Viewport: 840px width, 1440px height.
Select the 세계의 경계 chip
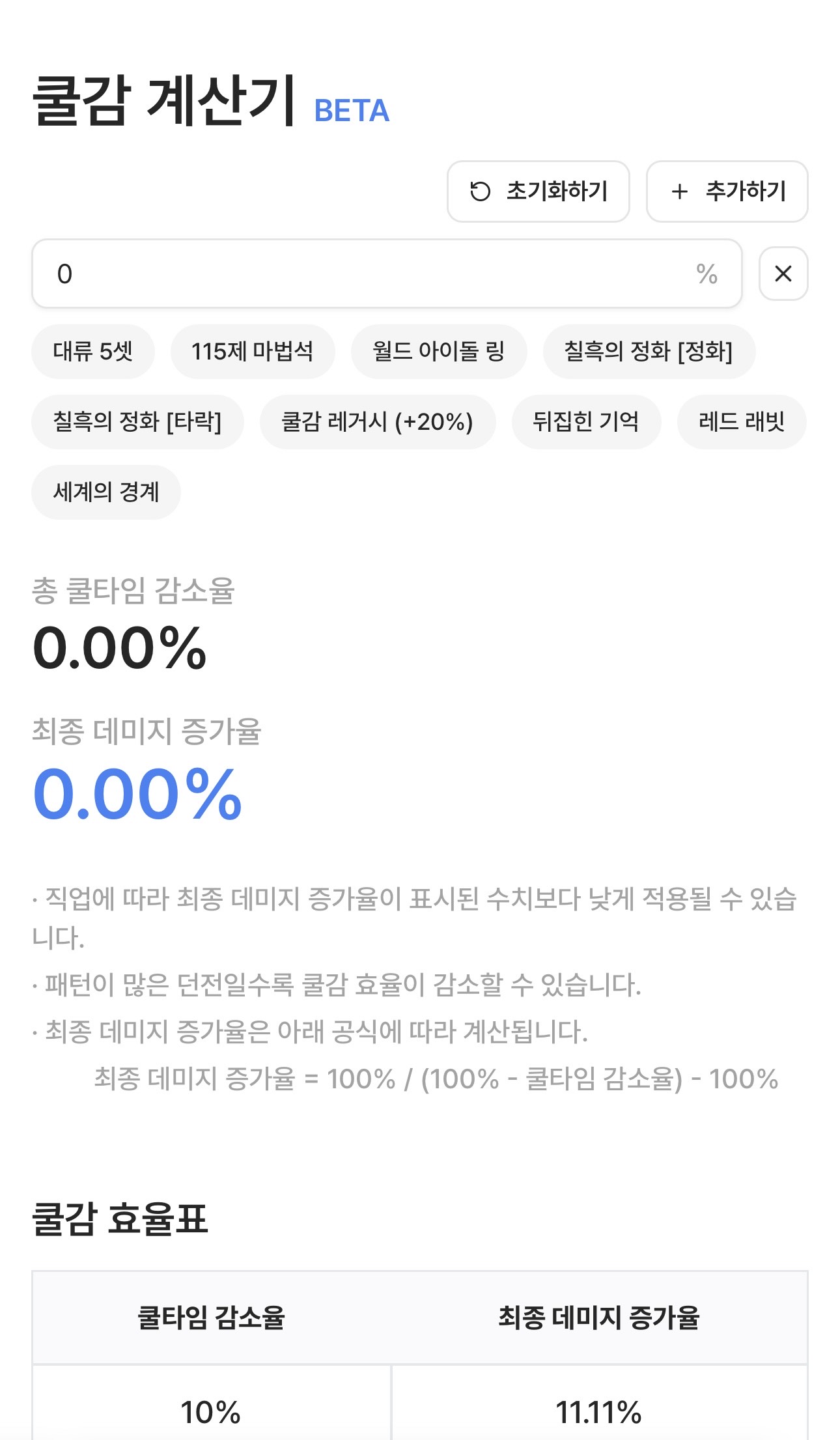pyautogui.click(x=106, y=492)
